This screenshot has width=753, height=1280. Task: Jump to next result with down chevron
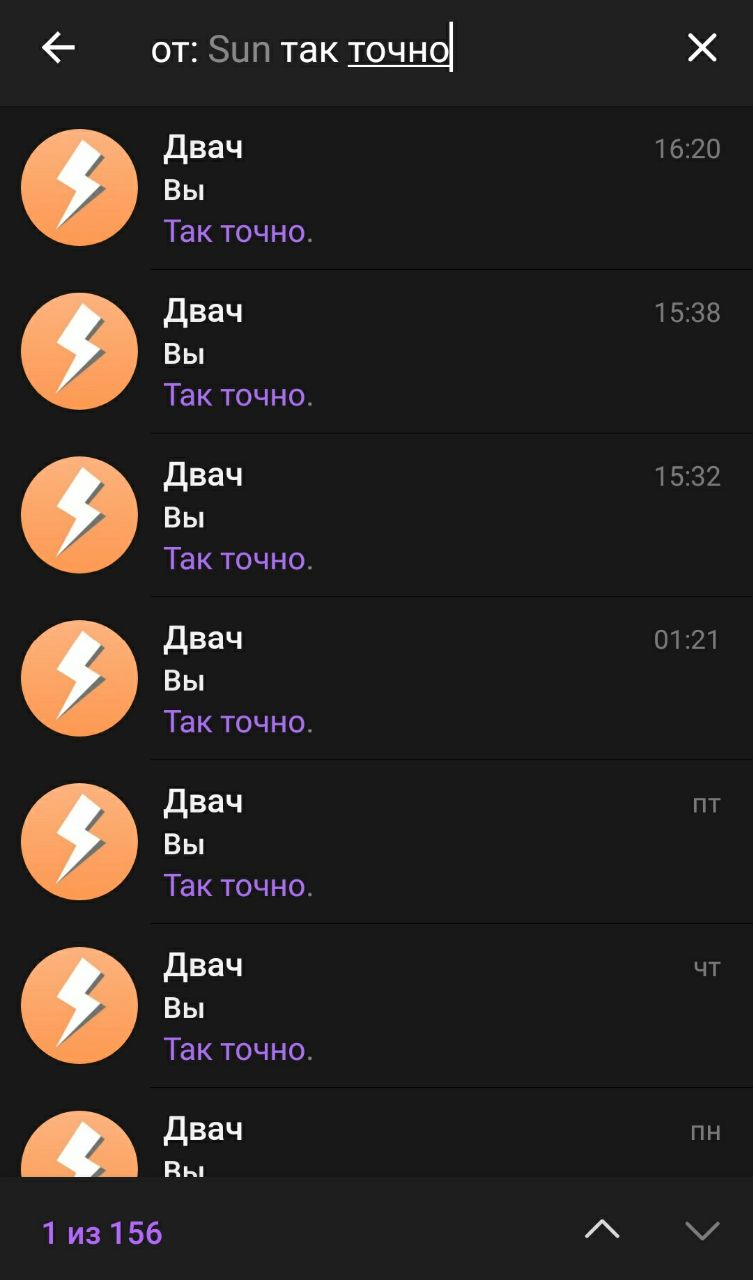(702, 1231)
